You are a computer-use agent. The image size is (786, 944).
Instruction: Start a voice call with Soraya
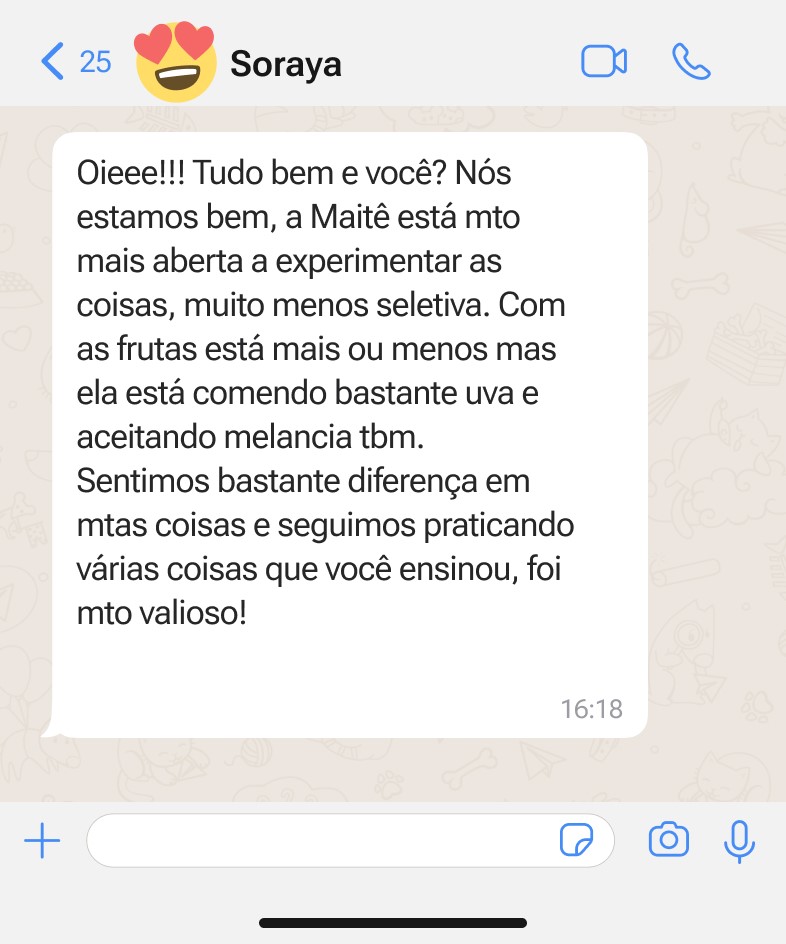[x=691, y=61]
